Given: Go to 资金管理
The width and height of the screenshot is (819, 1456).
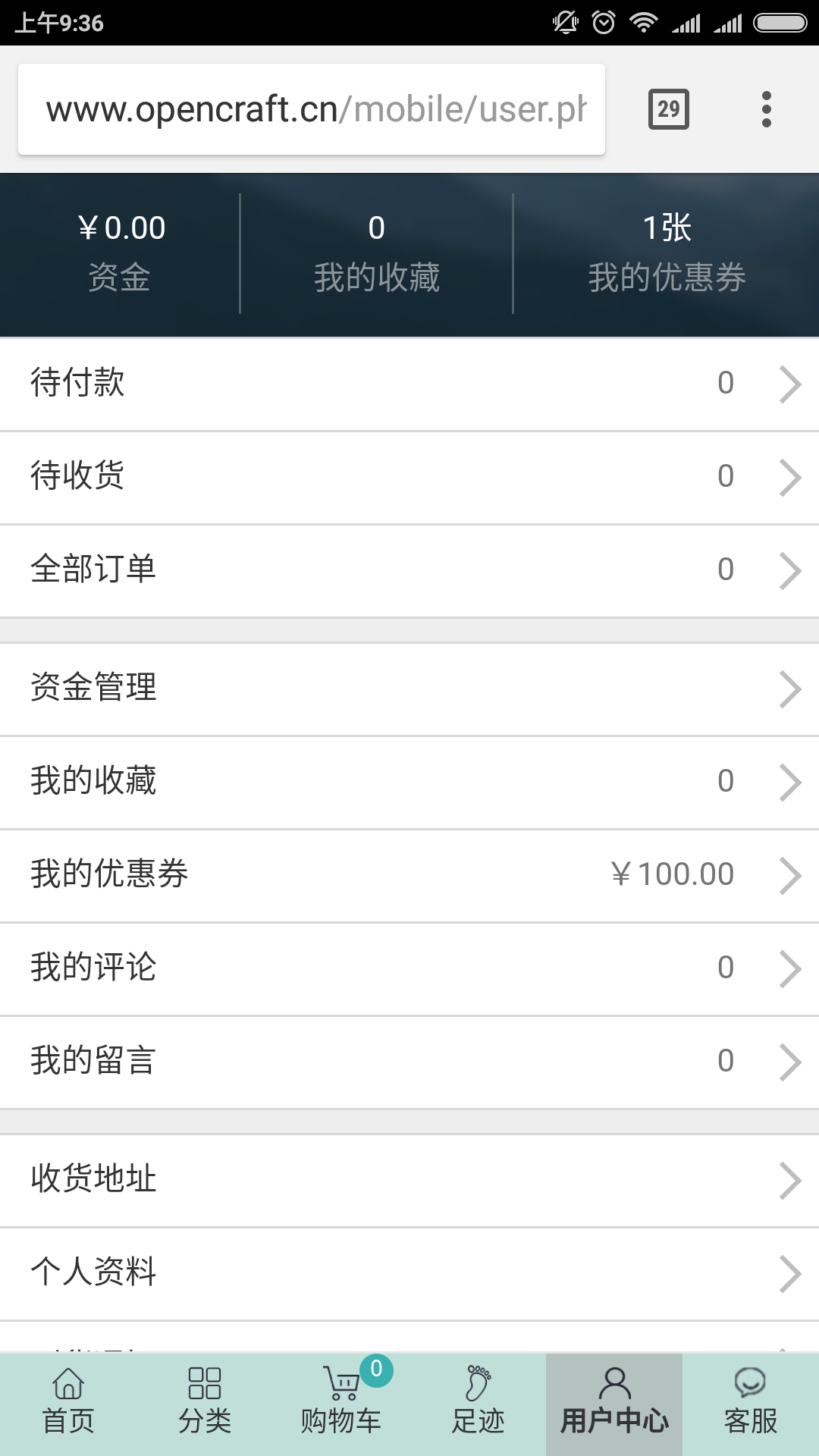Looking at the screenshot, I should pos(409,689).
